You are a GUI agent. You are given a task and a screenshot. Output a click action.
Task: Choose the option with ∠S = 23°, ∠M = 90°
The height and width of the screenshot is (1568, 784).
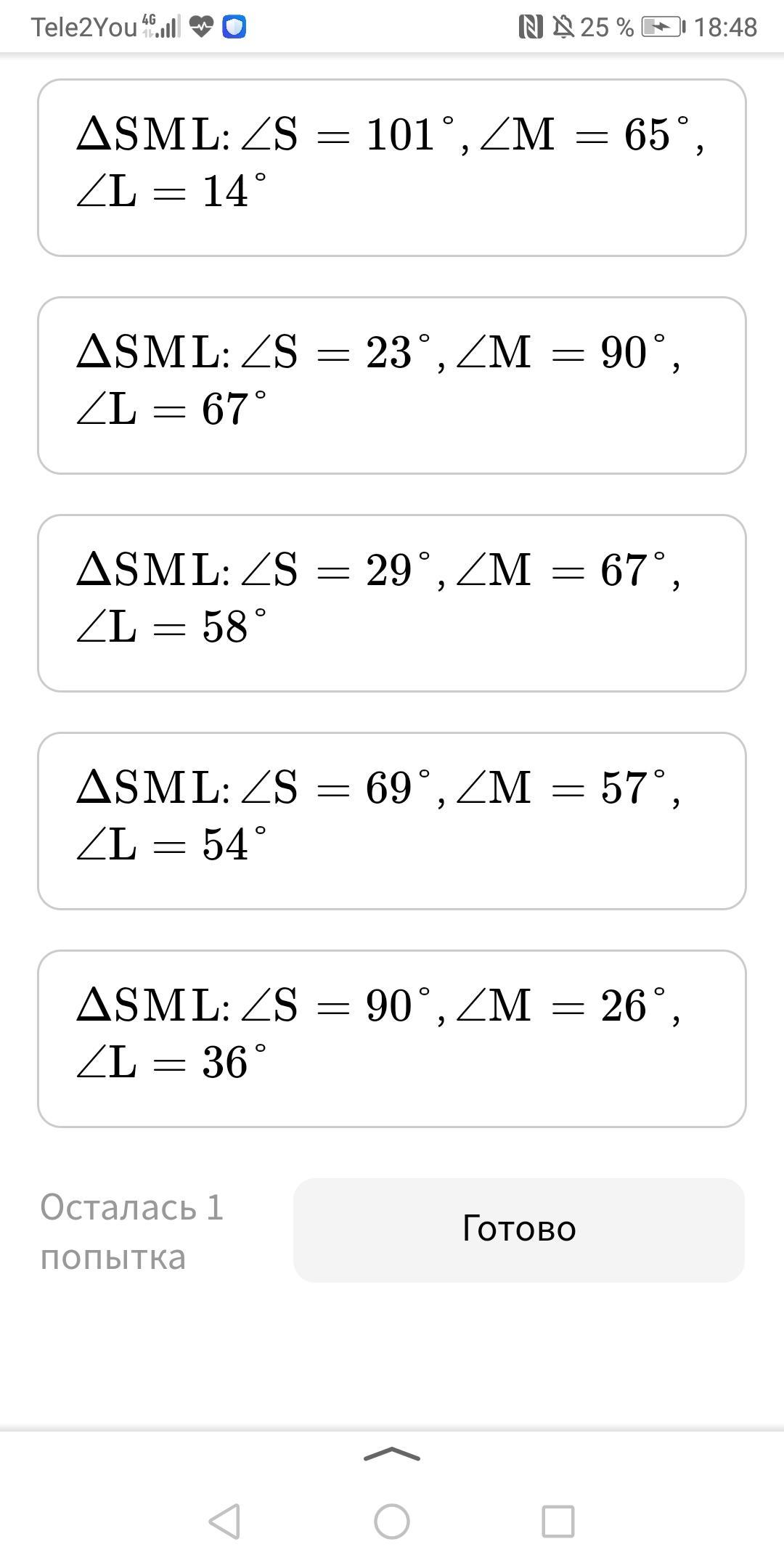392,385
